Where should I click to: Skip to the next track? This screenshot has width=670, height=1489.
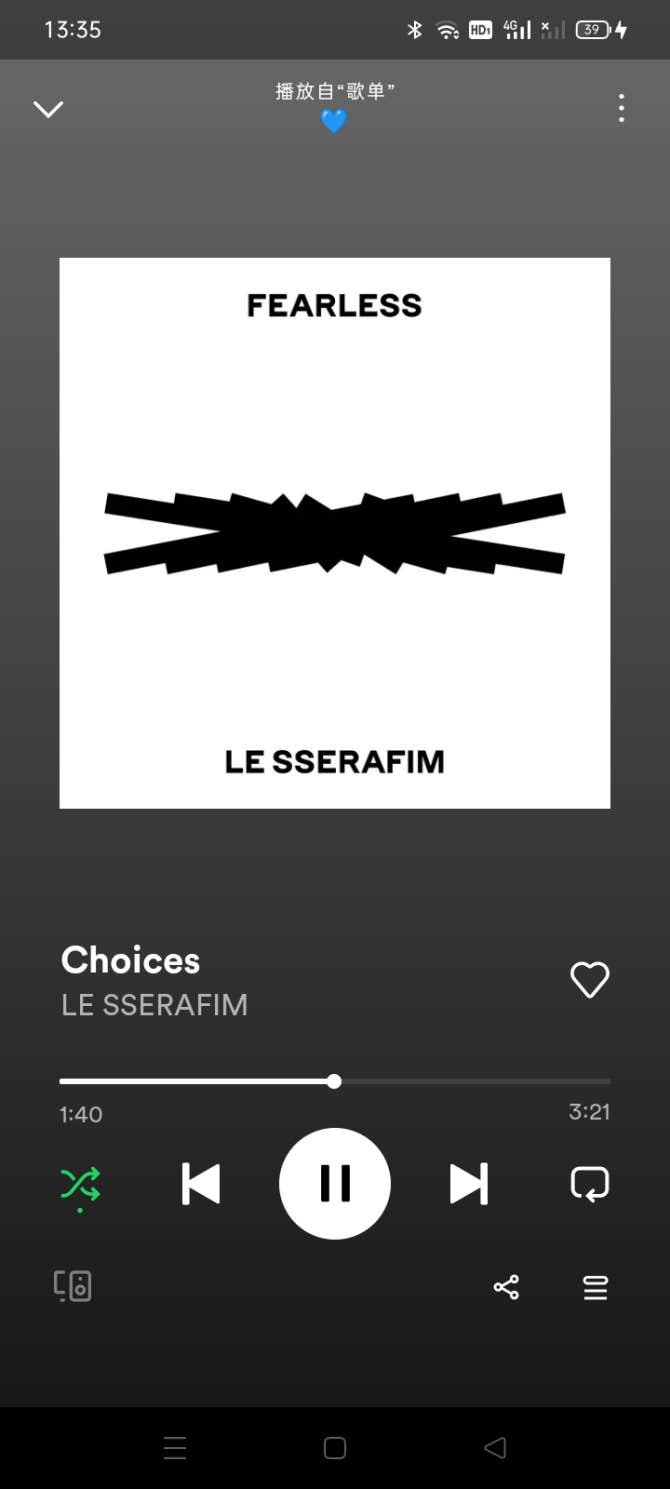468,1184
